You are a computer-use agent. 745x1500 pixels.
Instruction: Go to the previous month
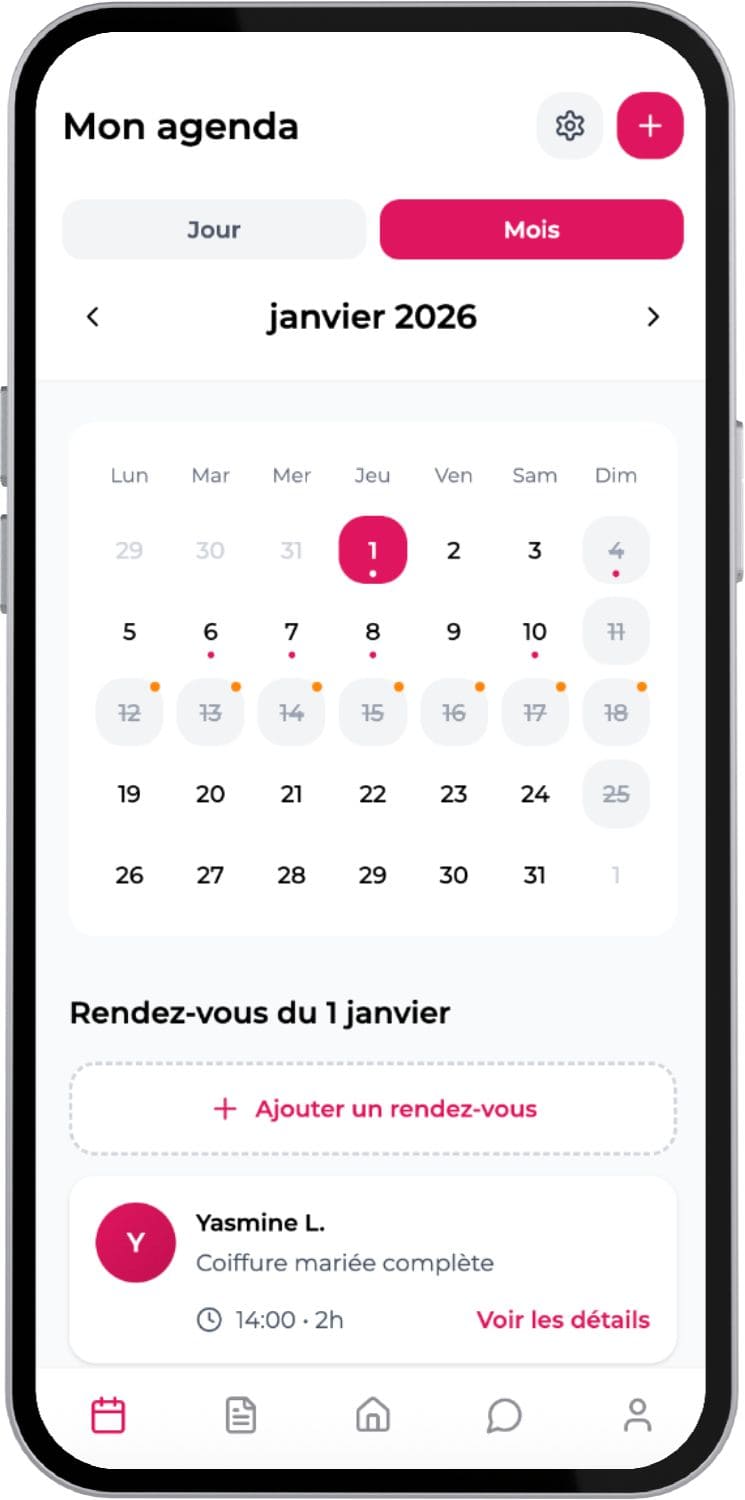tap(93, 317)
